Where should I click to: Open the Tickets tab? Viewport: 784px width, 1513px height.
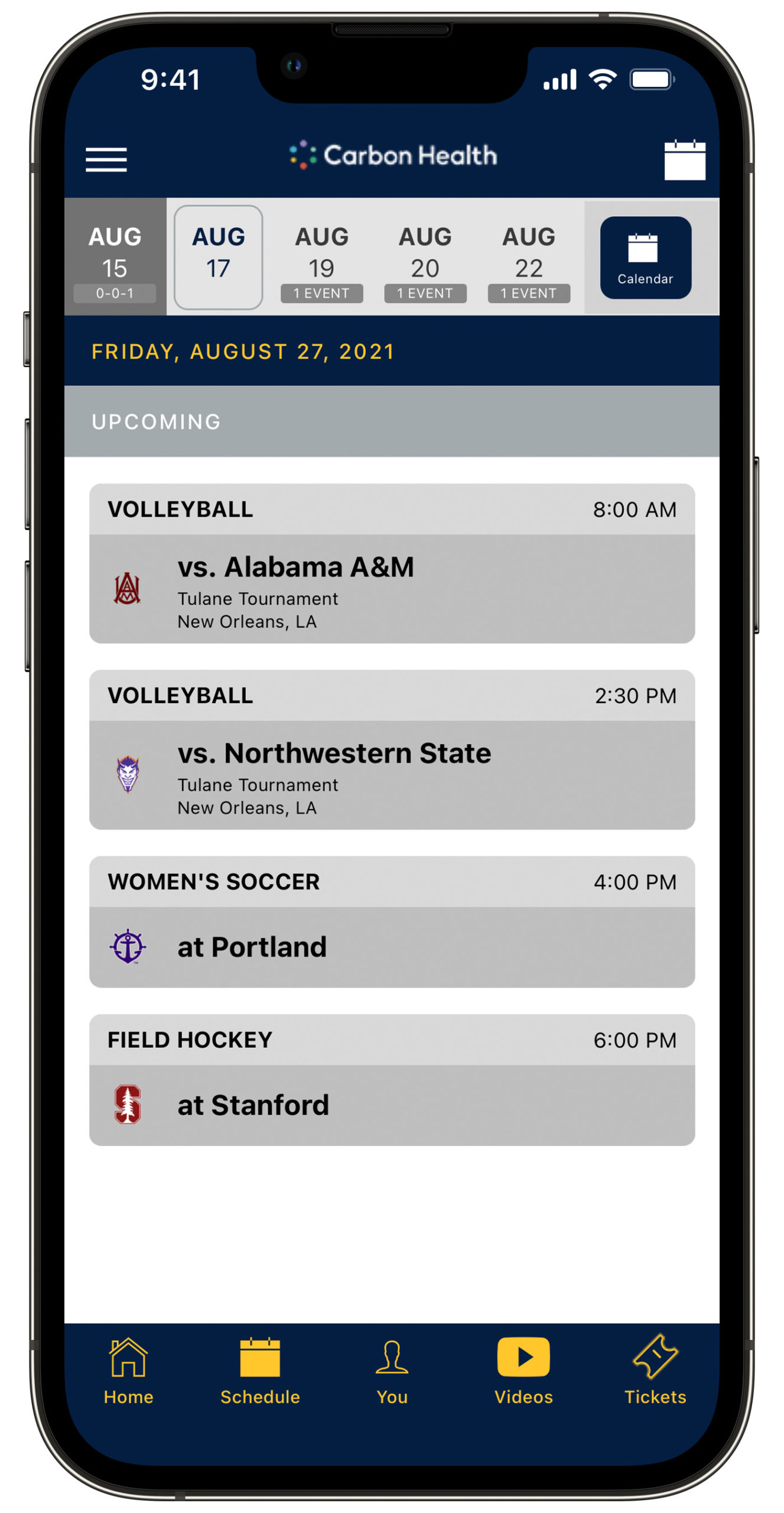pos(655,1370)
